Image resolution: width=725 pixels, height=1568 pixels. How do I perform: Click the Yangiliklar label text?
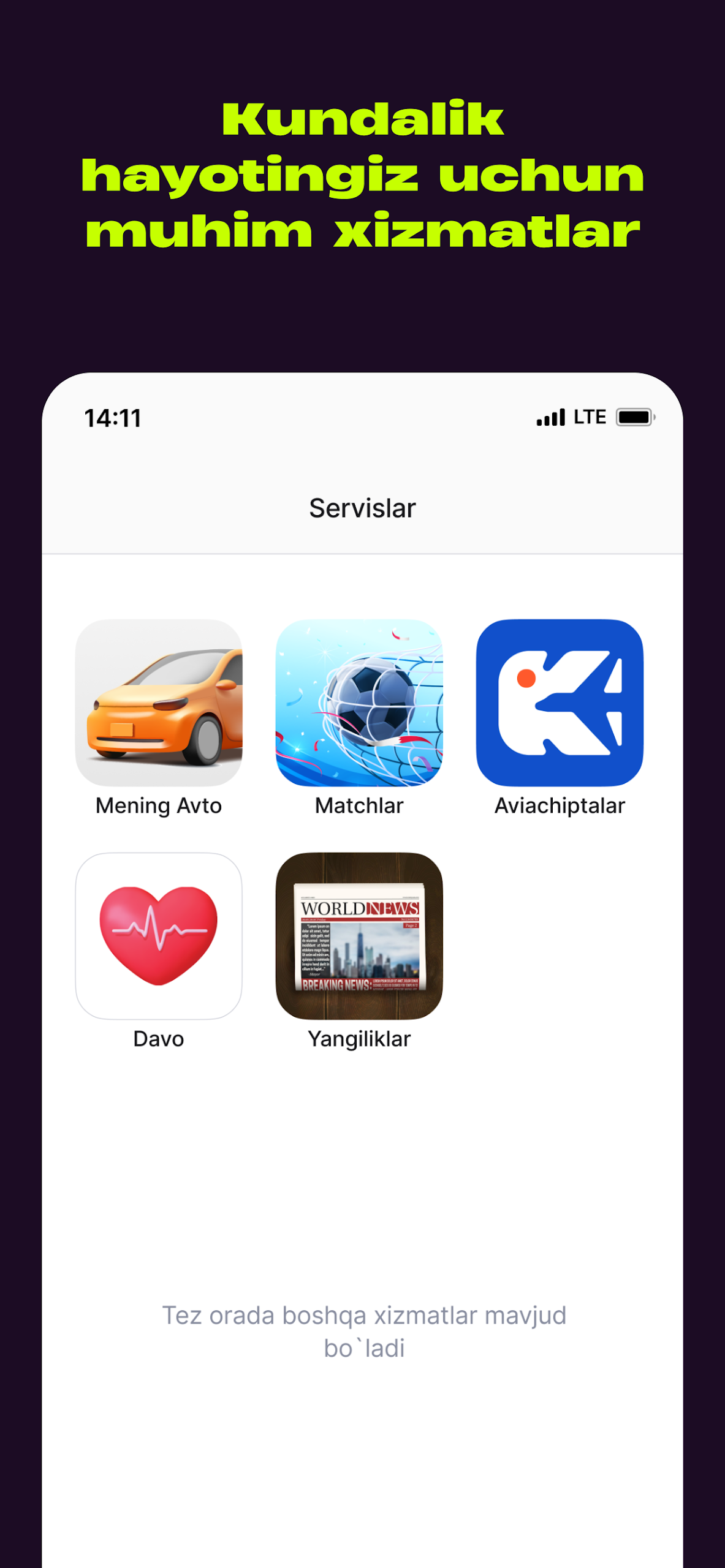(x=359, y=1039)
